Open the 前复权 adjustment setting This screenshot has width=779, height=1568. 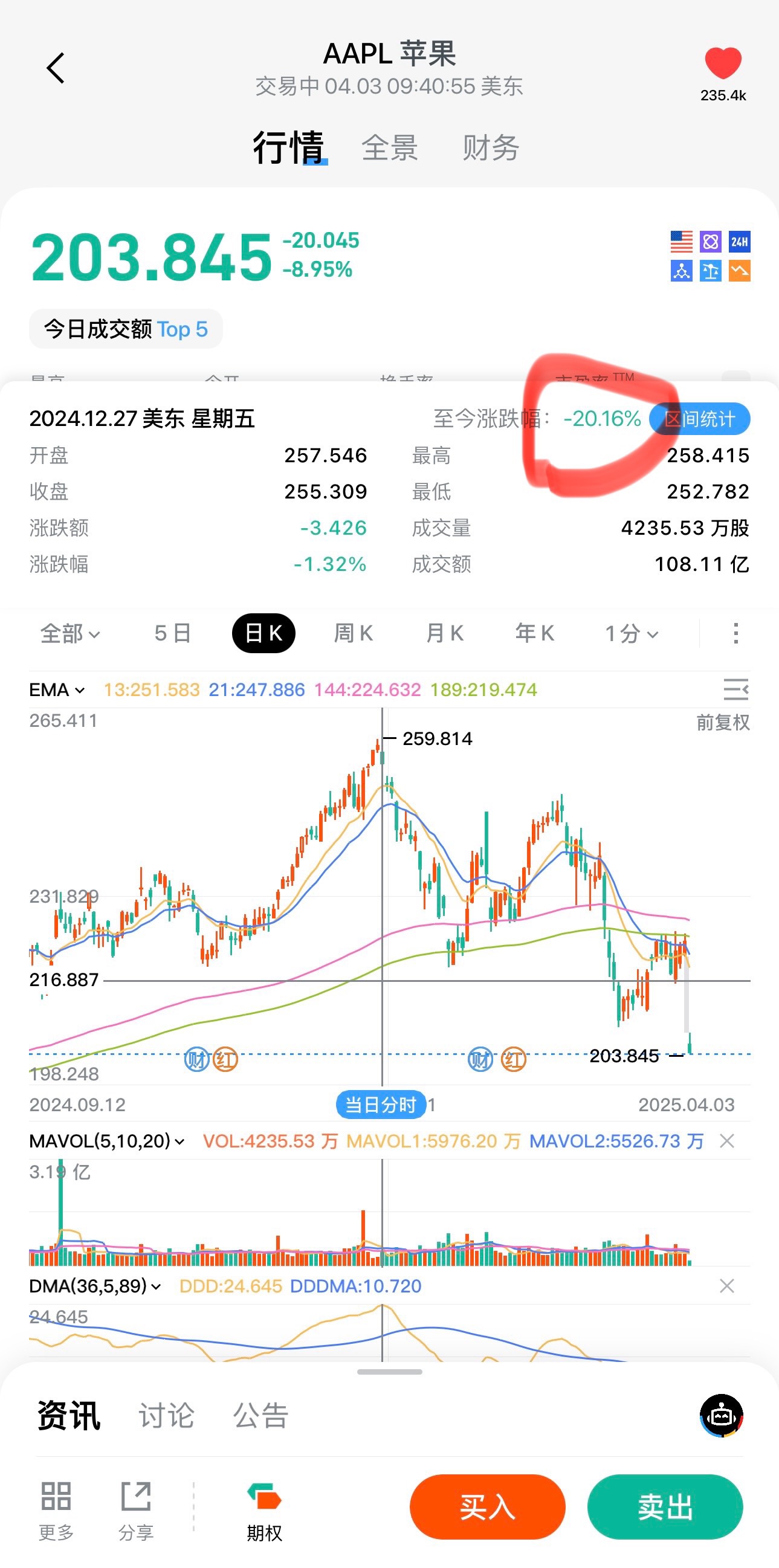[723, 723]
